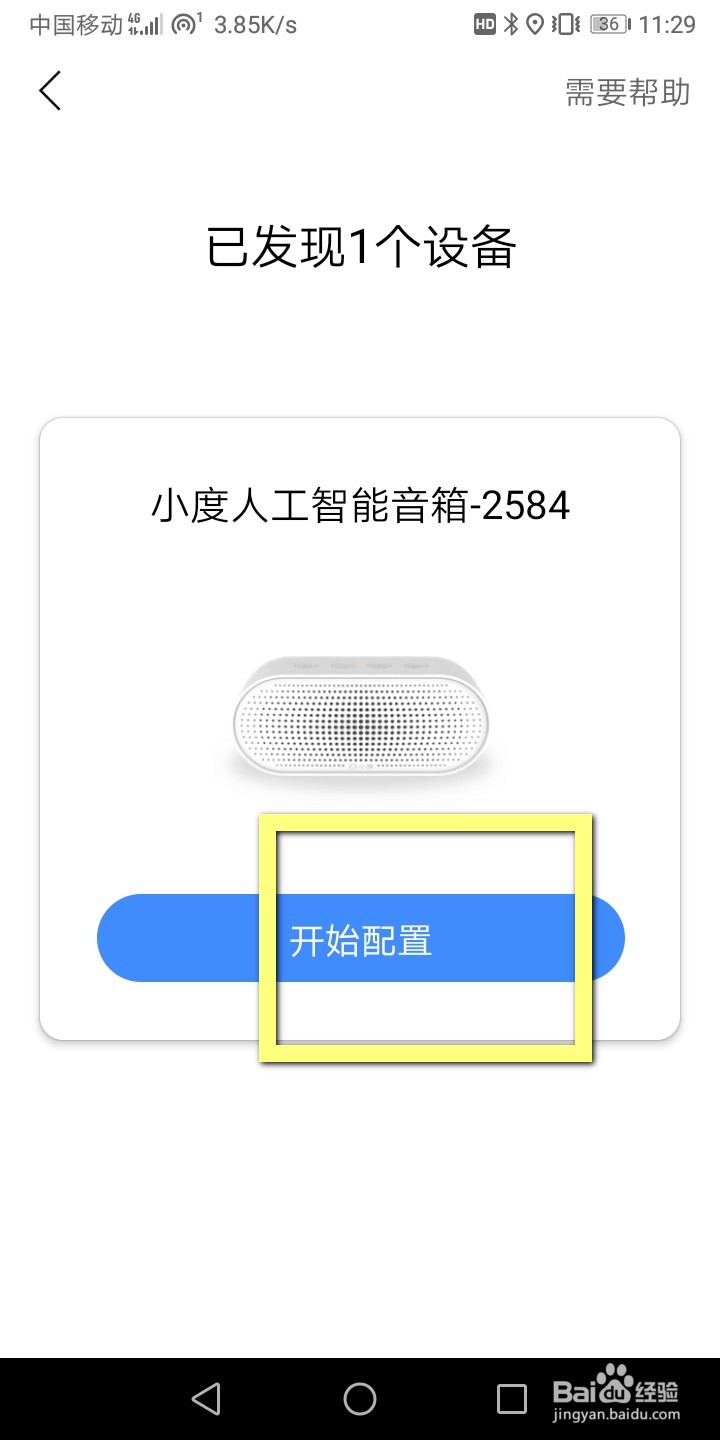Tap the location services icon
The width and height of the screenshot is (720, 1440).
coord(535,24)
